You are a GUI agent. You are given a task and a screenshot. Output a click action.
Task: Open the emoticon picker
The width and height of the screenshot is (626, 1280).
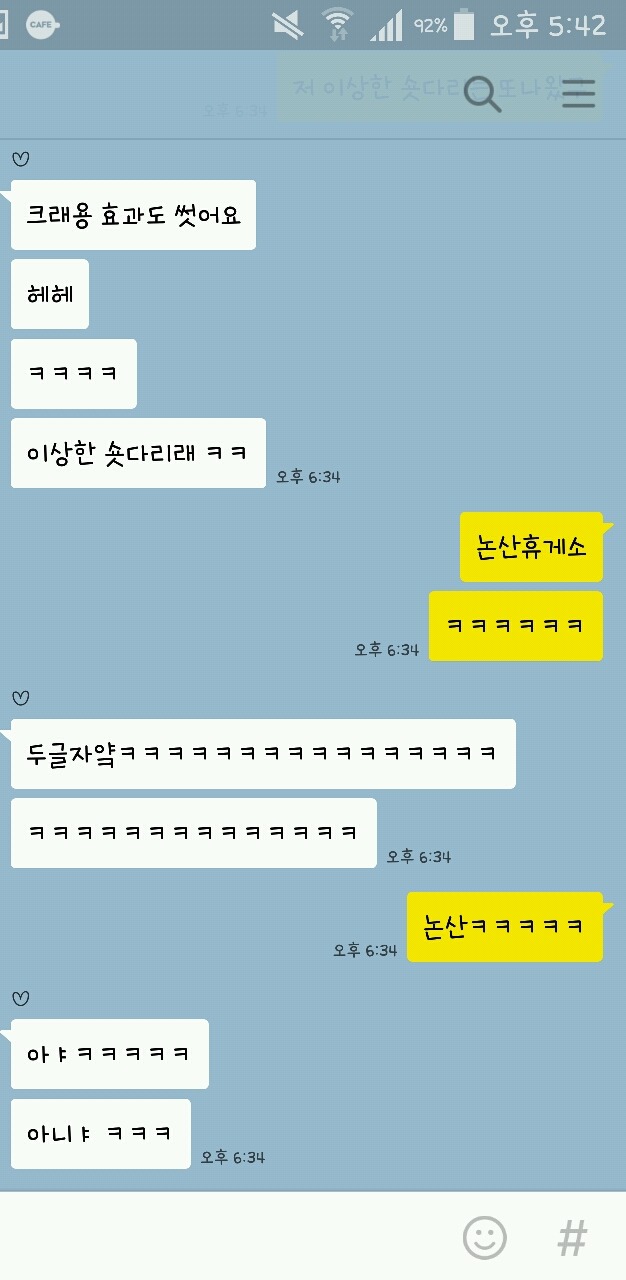485,1238
